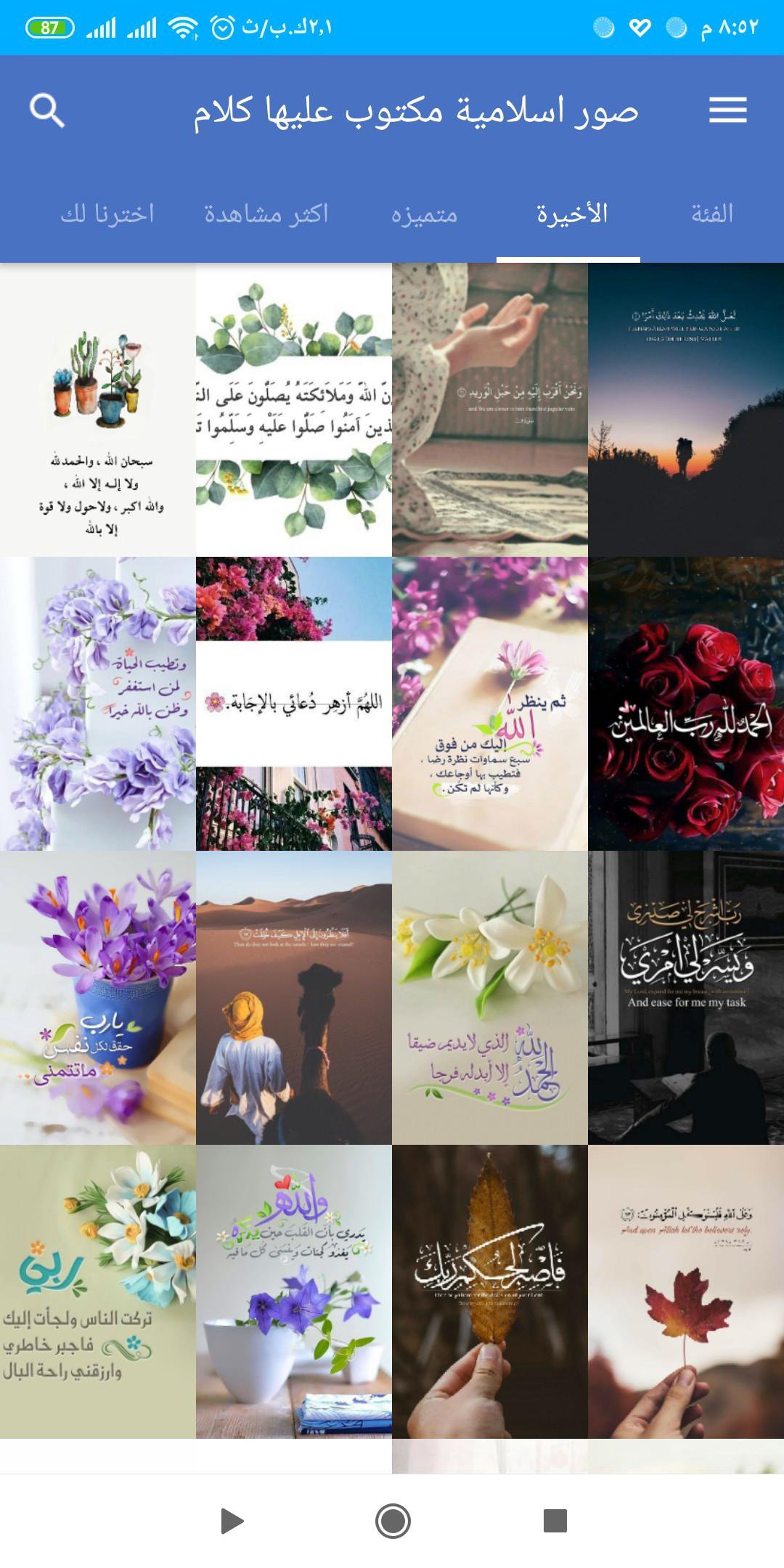
Task: View the تركت الناس ولجأت إليك image
Action: coord(98,1292)
